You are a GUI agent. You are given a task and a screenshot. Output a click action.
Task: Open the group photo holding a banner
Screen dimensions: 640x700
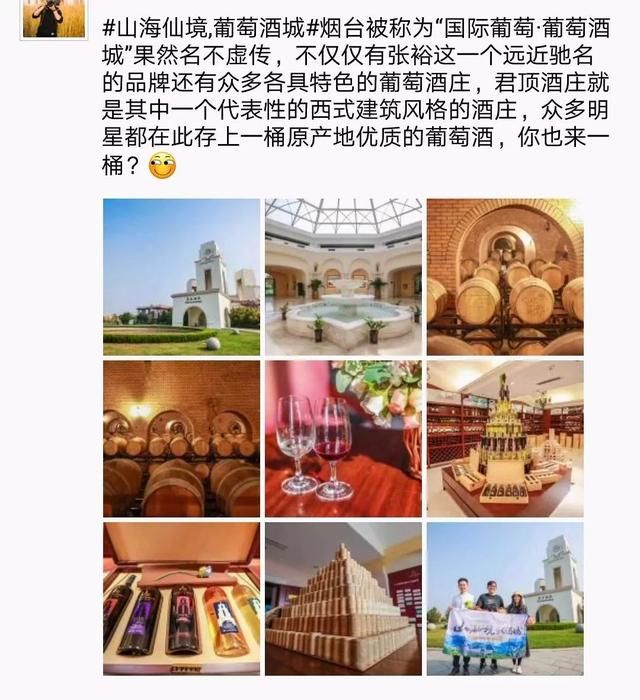pos(505,598)
